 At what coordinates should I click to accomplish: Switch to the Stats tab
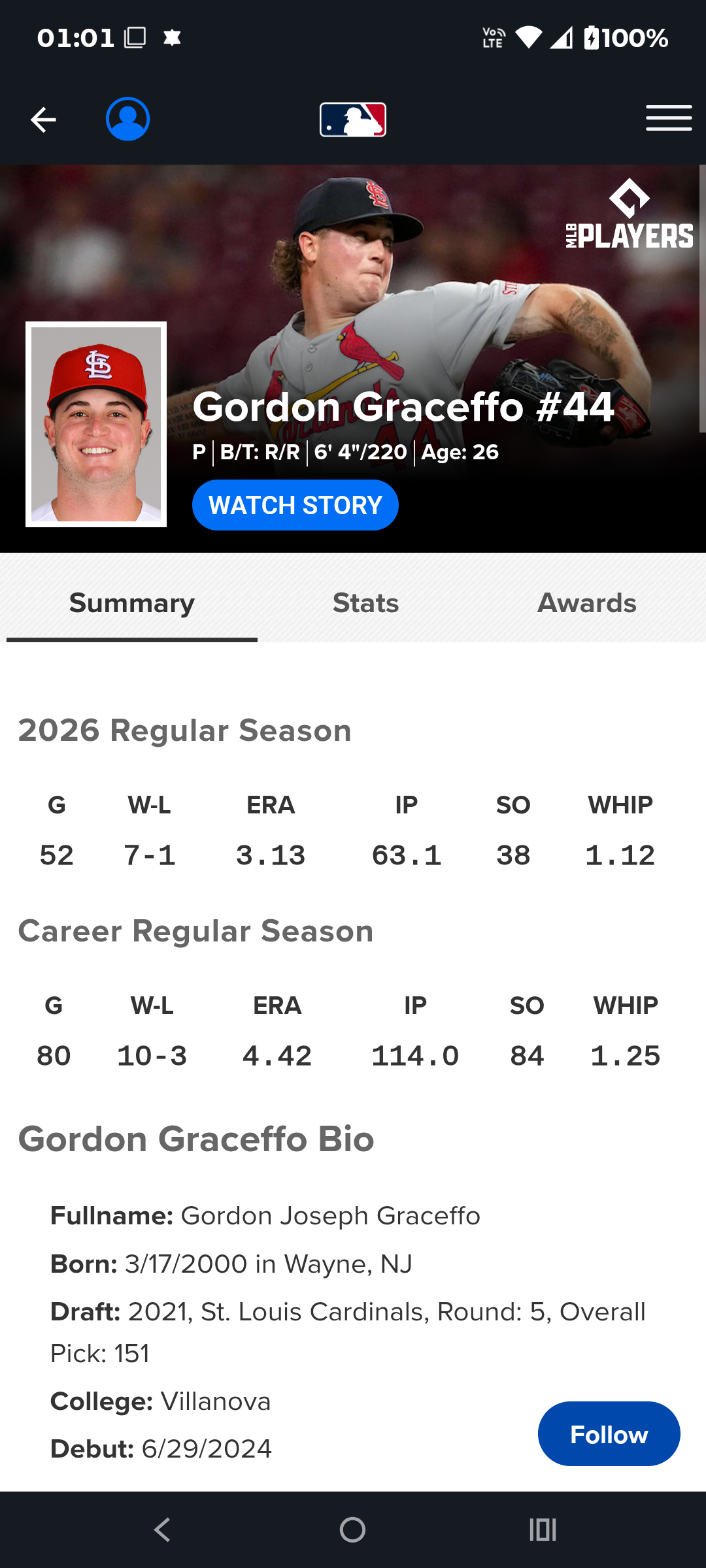coord(366,603)
